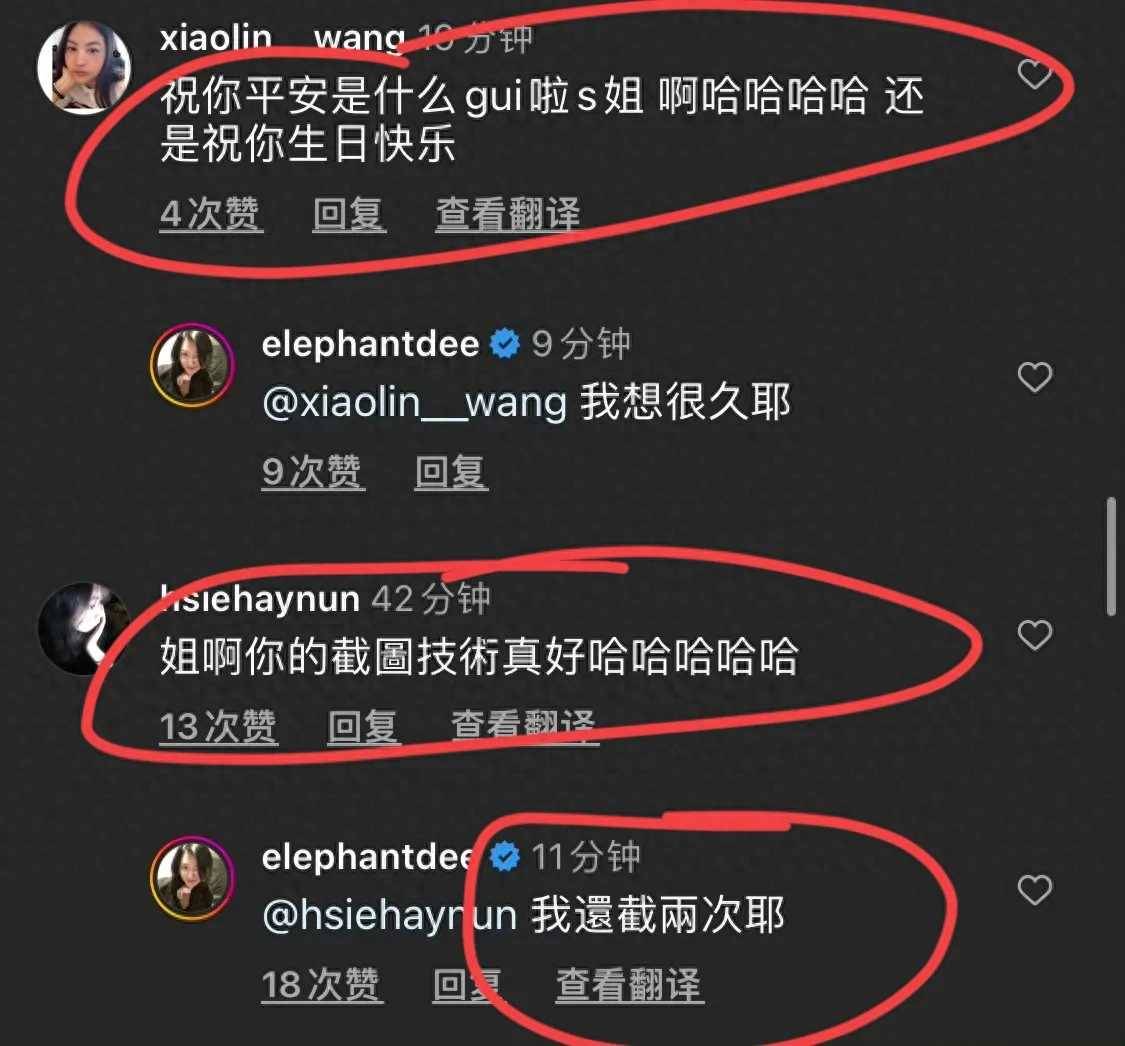Open xiaolin__wang's profile picture
Screen dimensions: 1125x1046
pyautogui.click(x=84, y=66)
